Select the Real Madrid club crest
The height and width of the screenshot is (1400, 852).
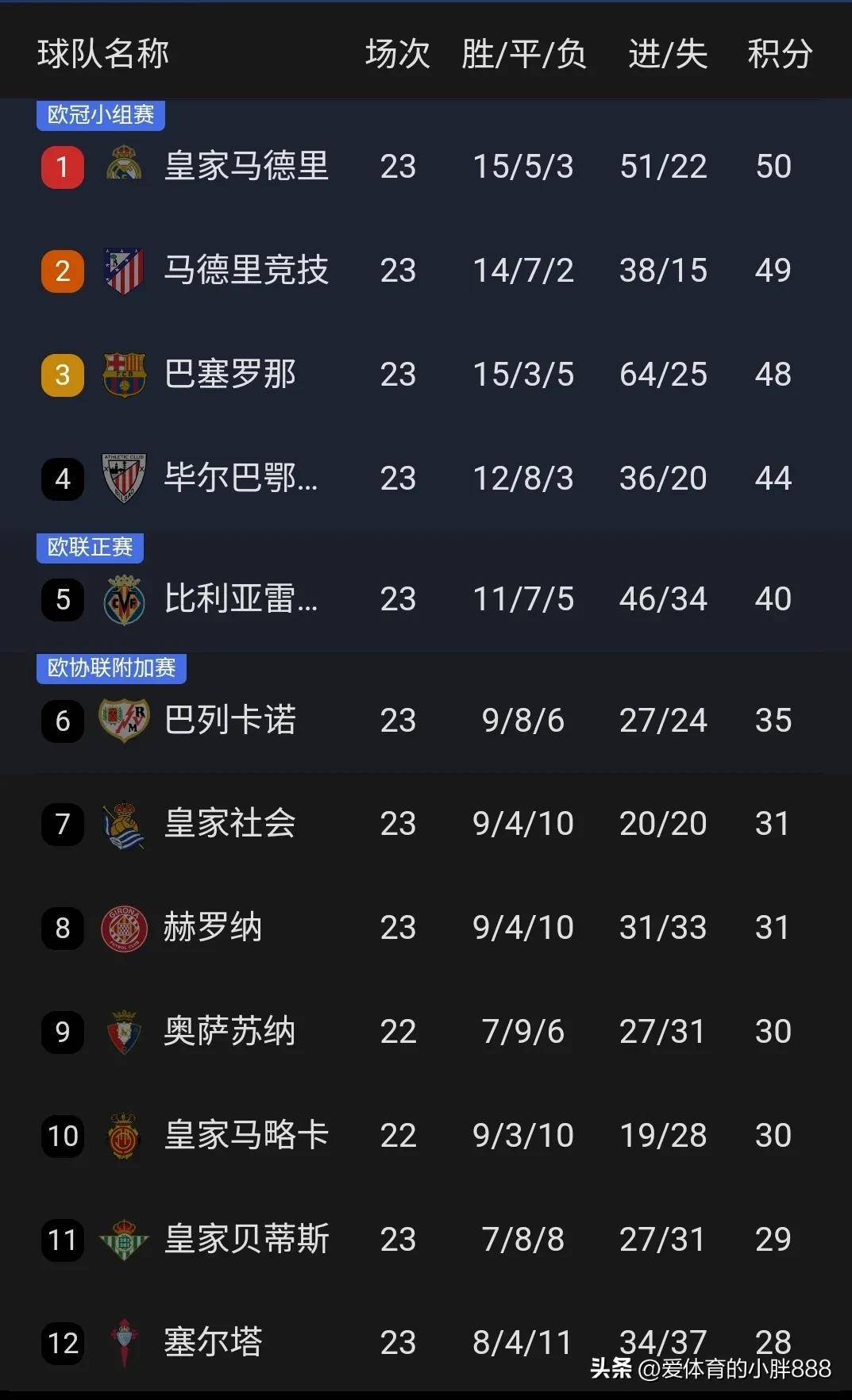click(124, 166)
